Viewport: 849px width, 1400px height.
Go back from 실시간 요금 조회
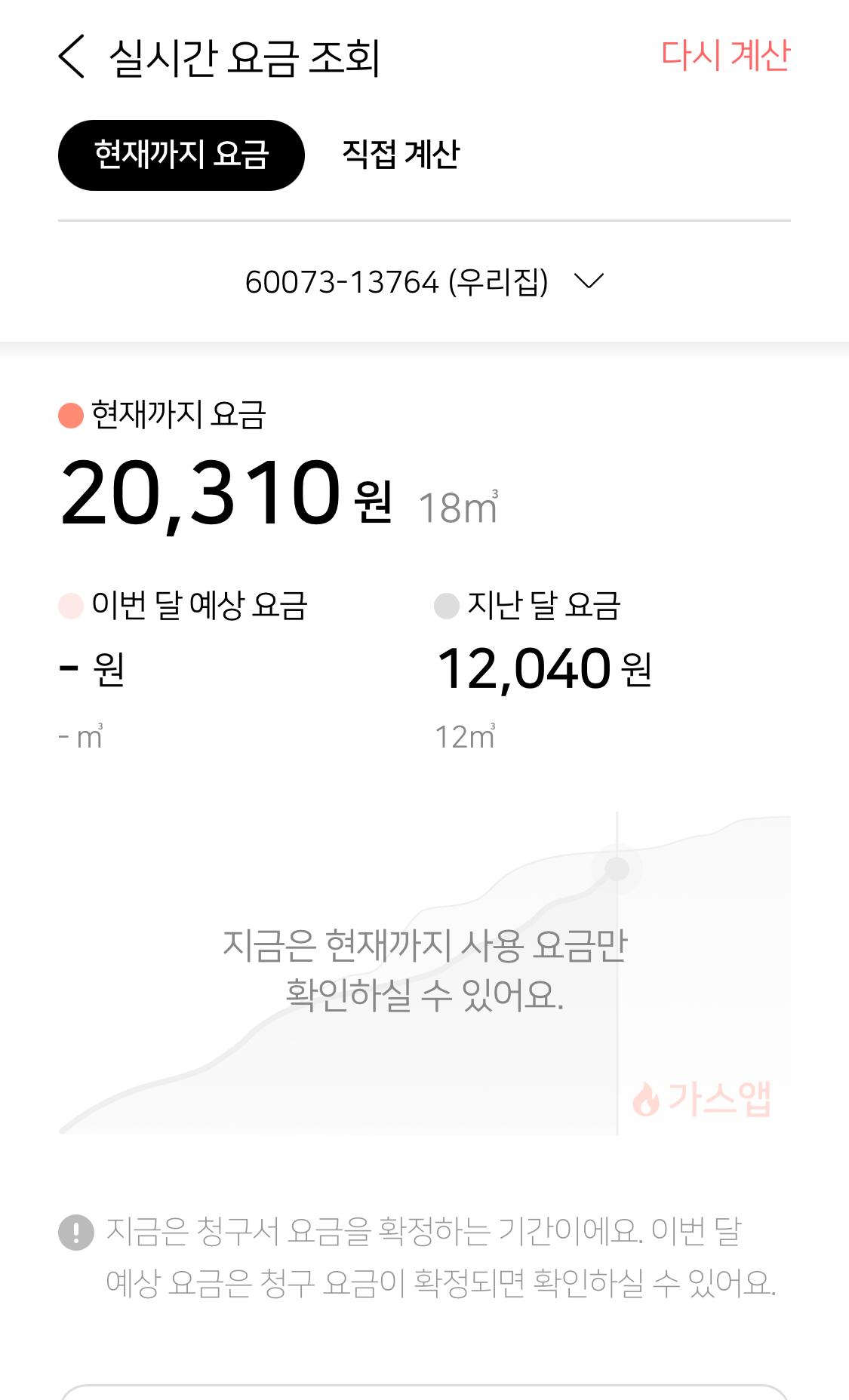pyautogui.click(x=72, y=57)
